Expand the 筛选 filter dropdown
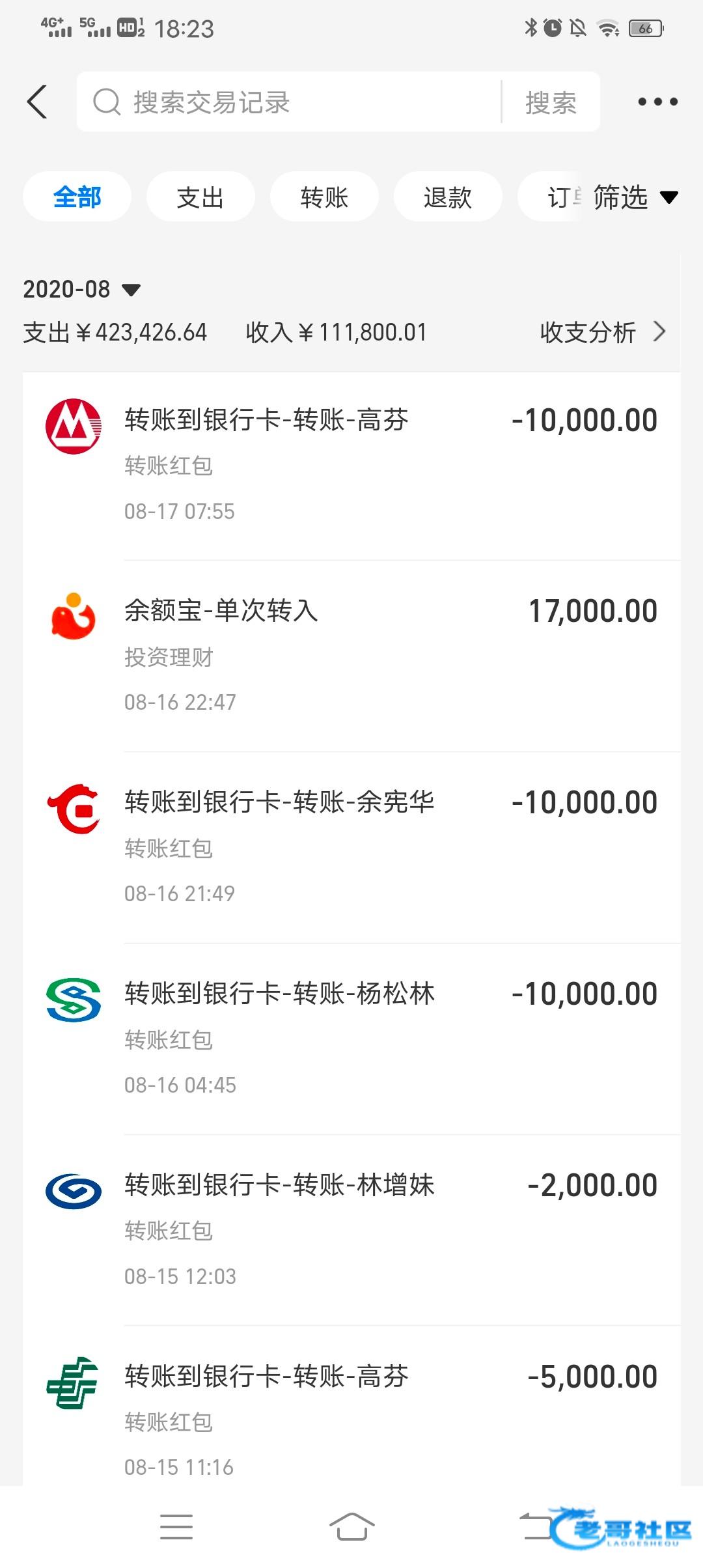Viewport: 703px width, 1568px height. pos(635,197)
